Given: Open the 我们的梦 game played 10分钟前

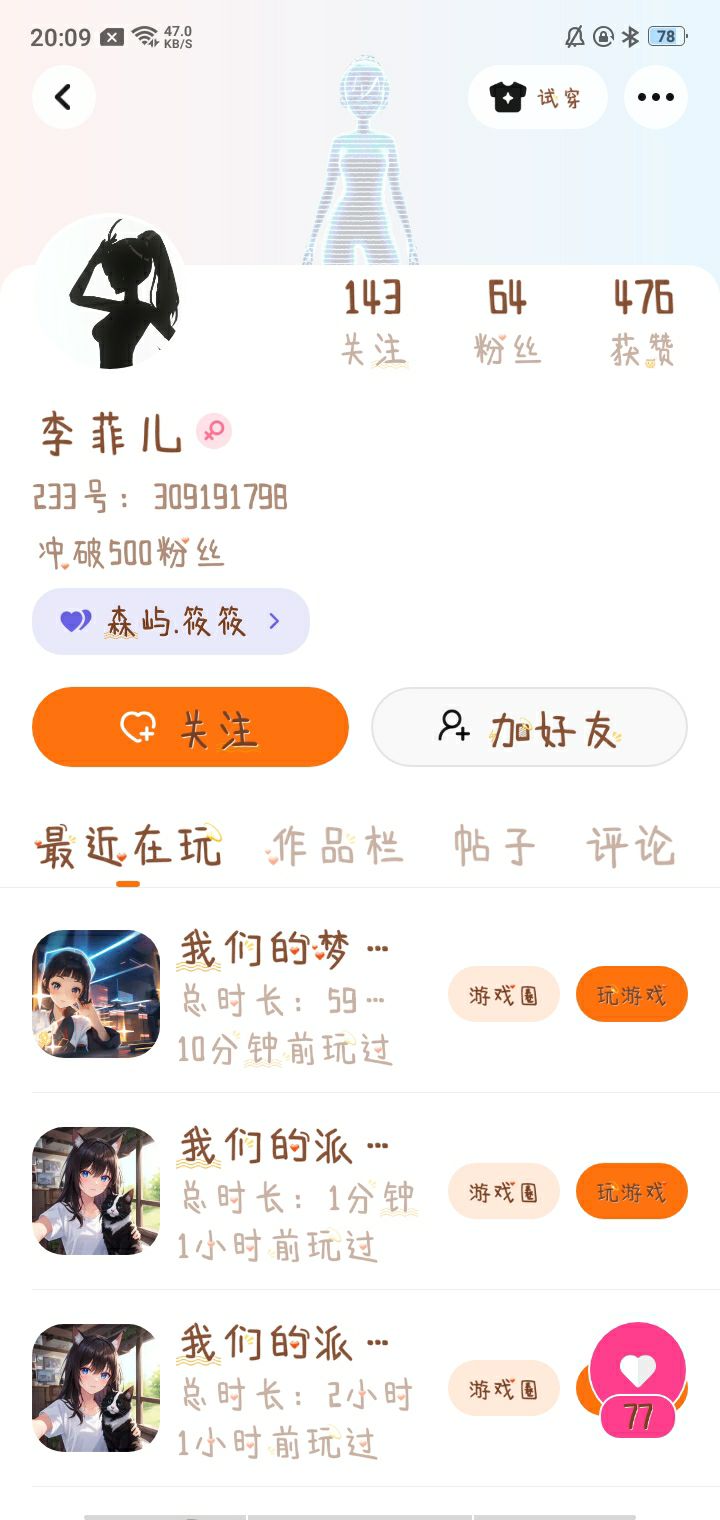Looking at the screenshot, I should click(96, 994).
